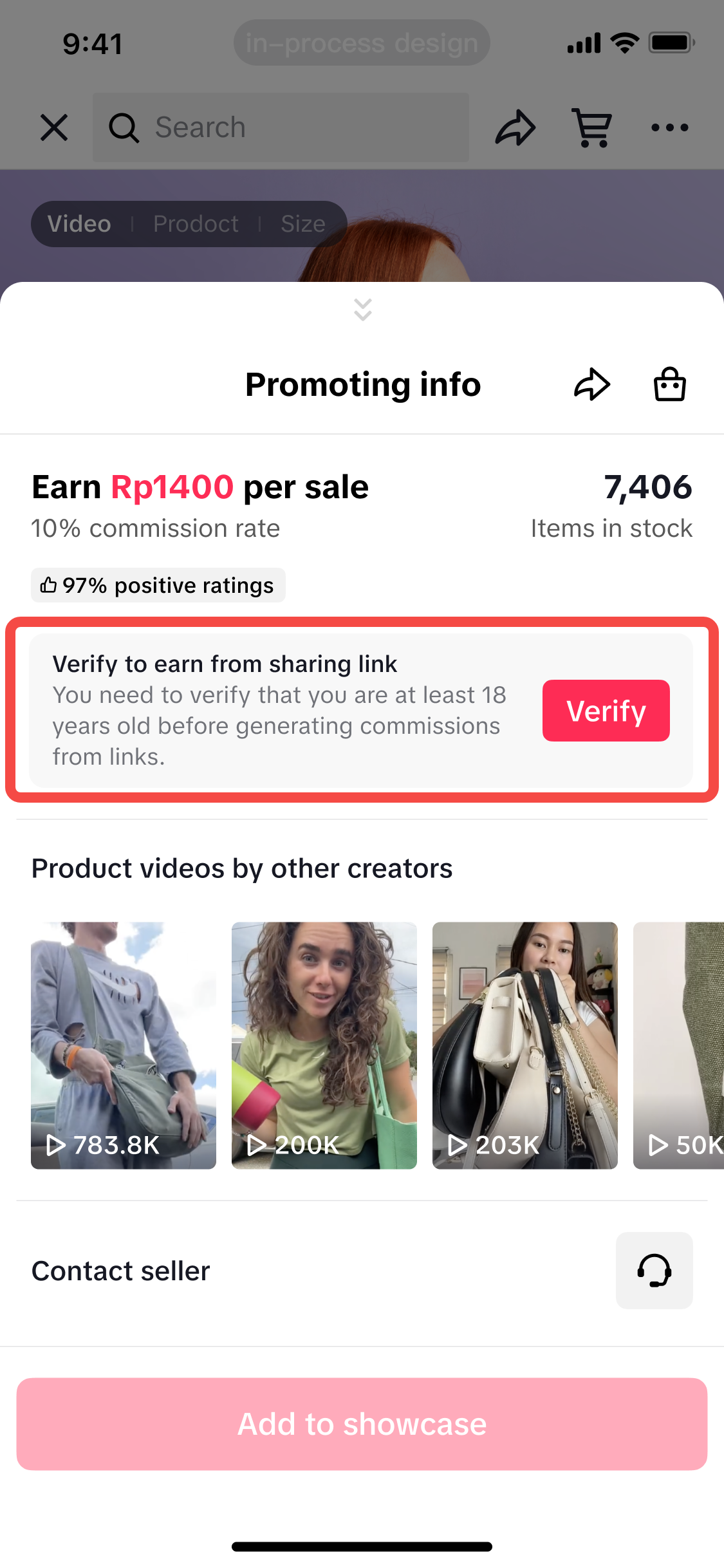Viewport: 724px width, 1568px height.
Task: Close the product page with the X
Action: (54, 127)
